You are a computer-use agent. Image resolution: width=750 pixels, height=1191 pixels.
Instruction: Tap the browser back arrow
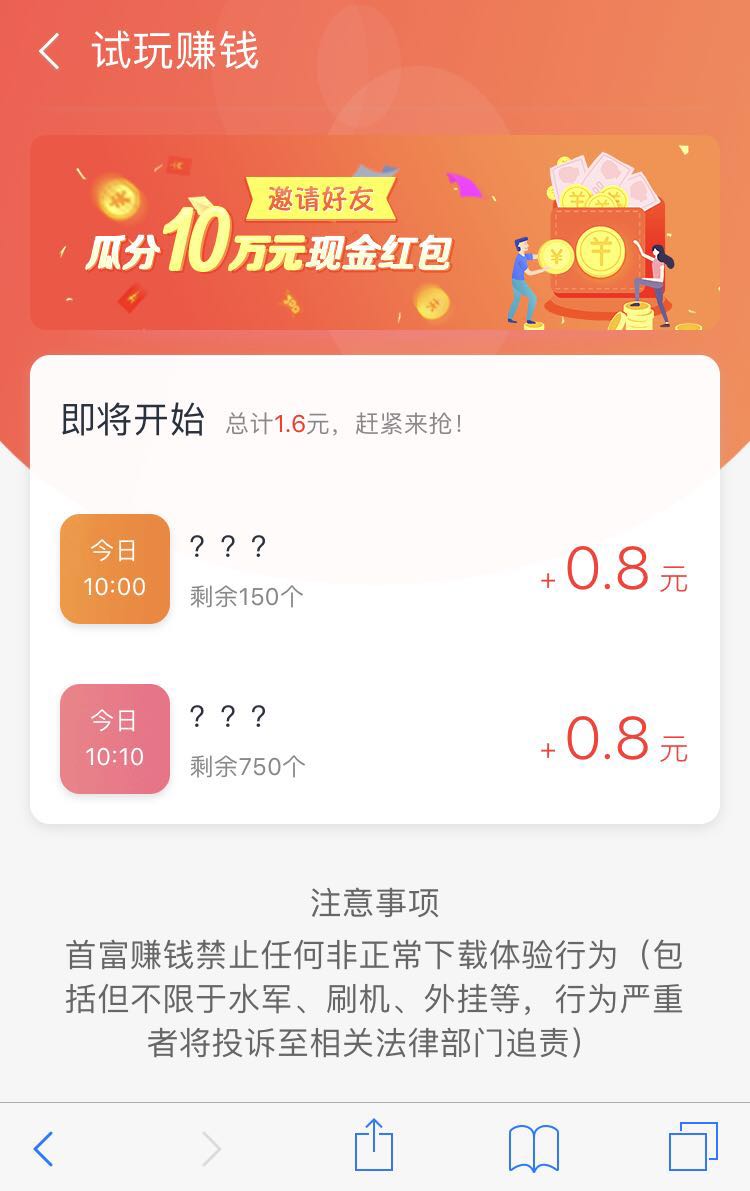(43, 1148)
